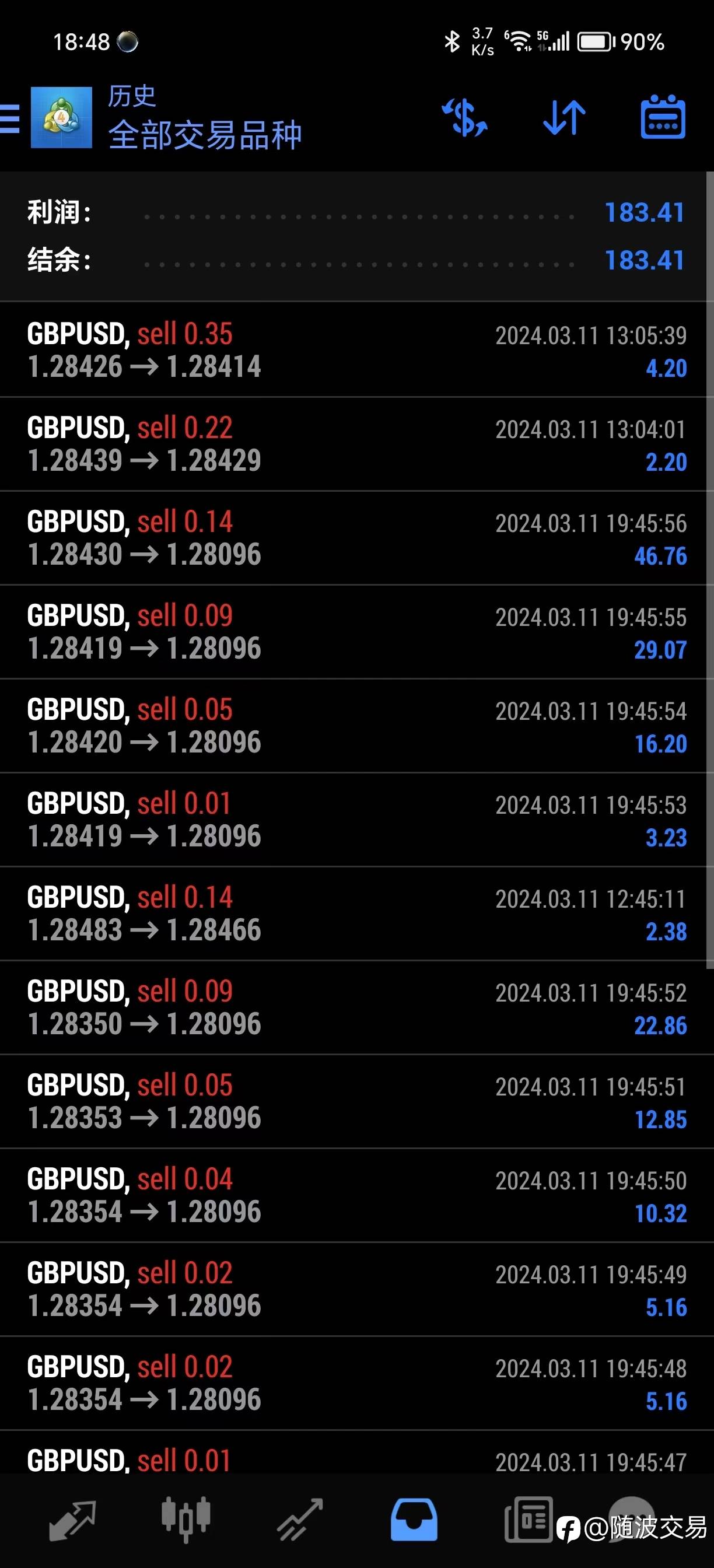The height and width of the screenshot is (1568, 714).
Task: Open the trade closed at 19:45:51
Action: pyautogui.click(x=356, y=1101)
